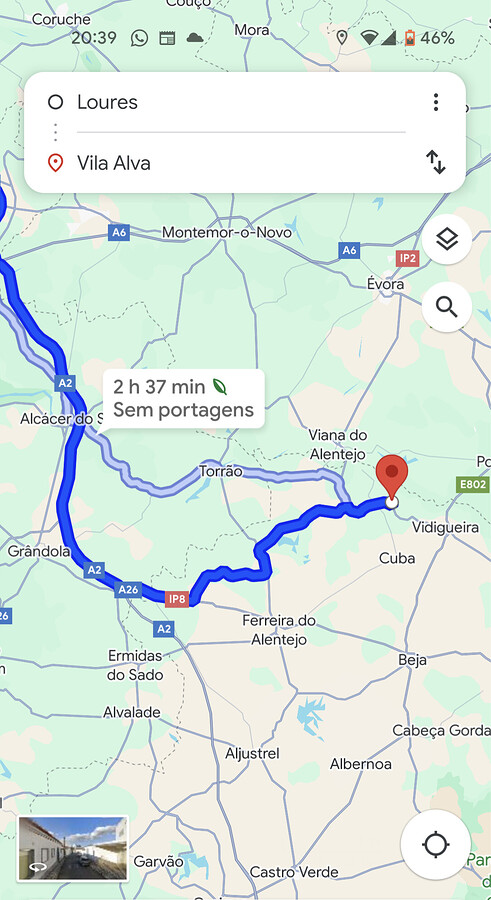Edit the Loures starting point field
The width and height of the screenshot is (491, 900).
241,102
